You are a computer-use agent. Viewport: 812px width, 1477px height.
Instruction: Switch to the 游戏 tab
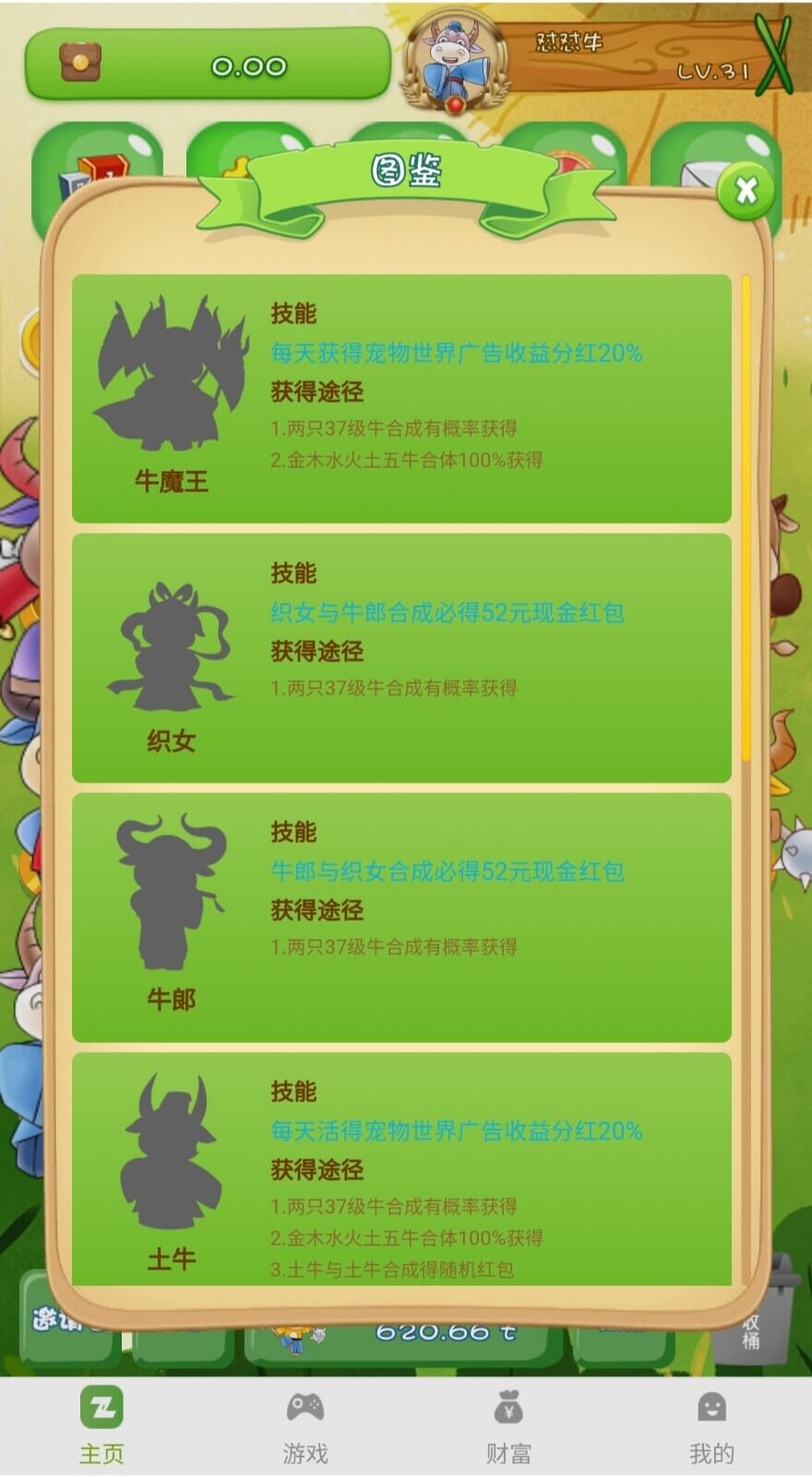tap(304, 1426)
